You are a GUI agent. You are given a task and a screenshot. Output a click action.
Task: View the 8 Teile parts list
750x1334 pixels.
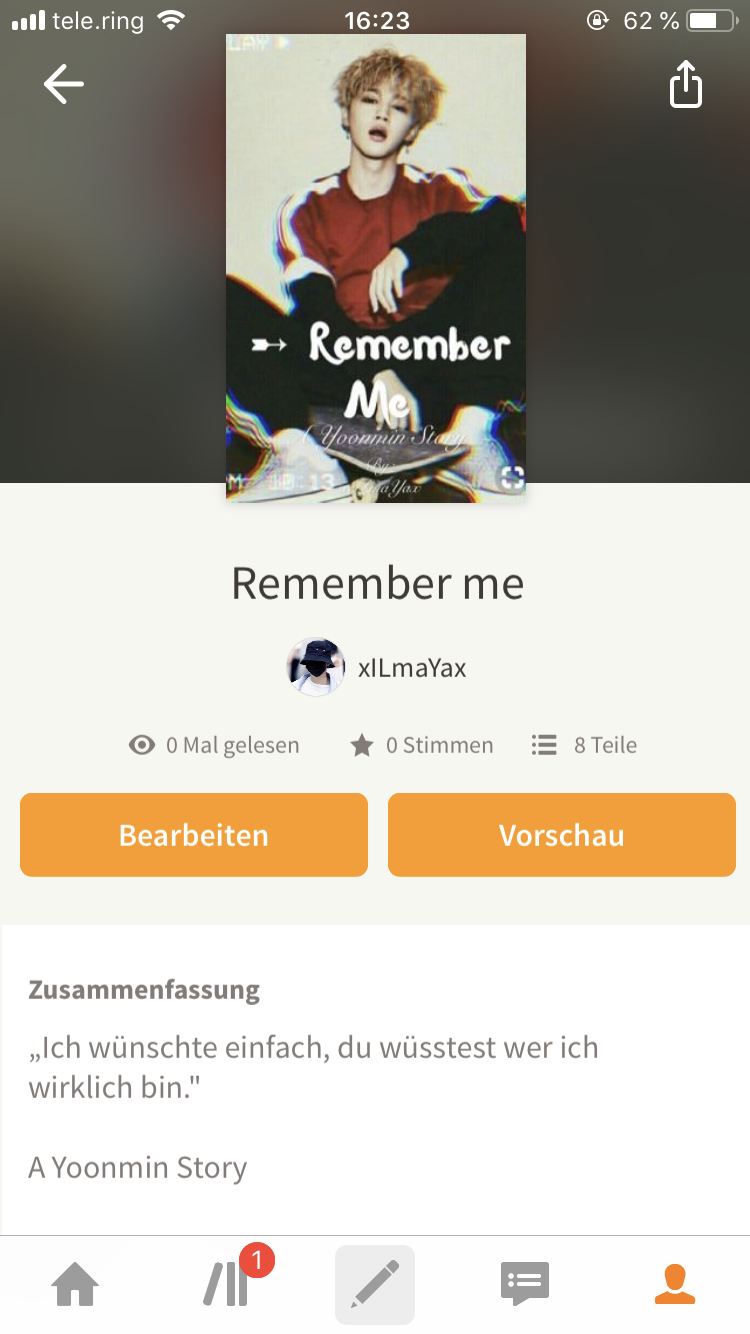coord(584,745)
